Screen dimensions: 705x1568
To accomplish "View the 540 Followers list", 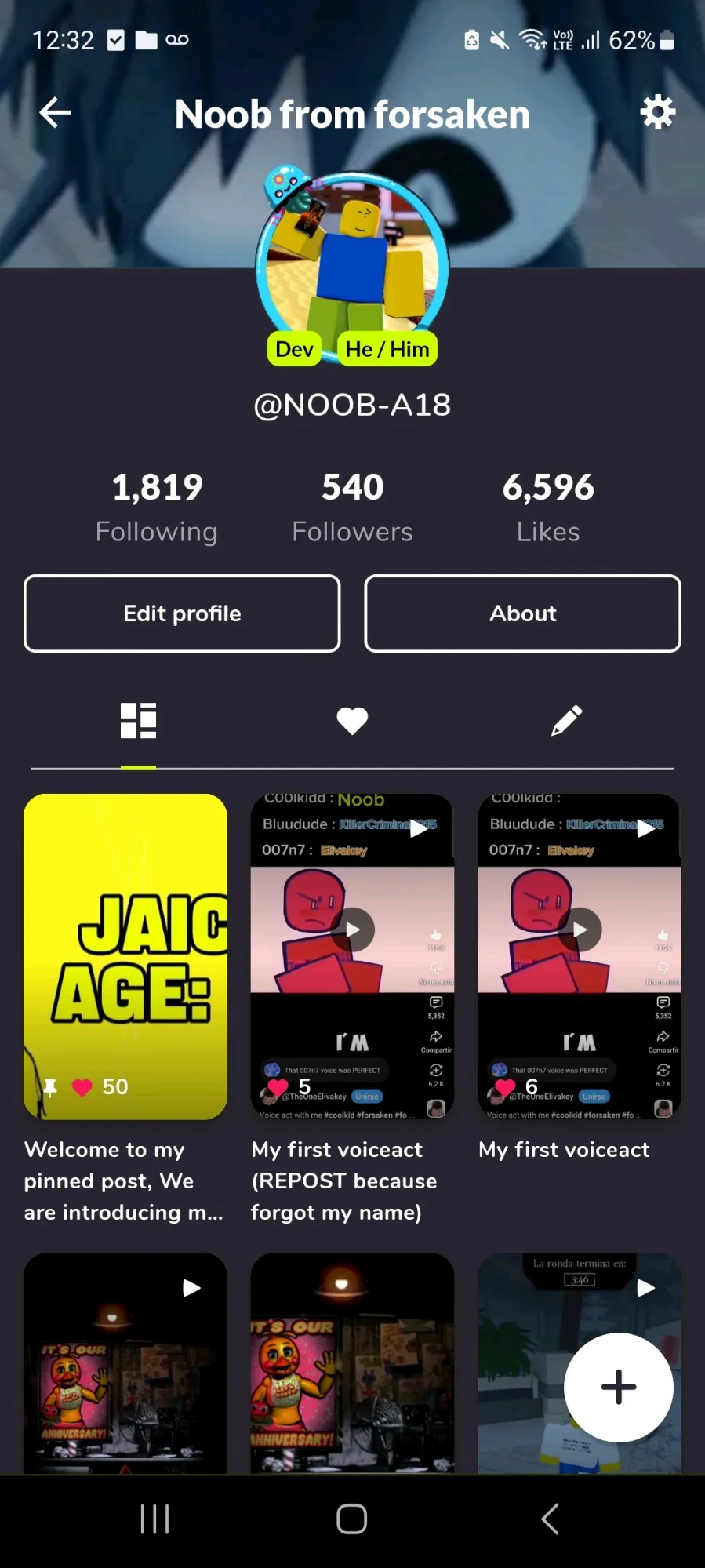I will click(x=352, y=507).
